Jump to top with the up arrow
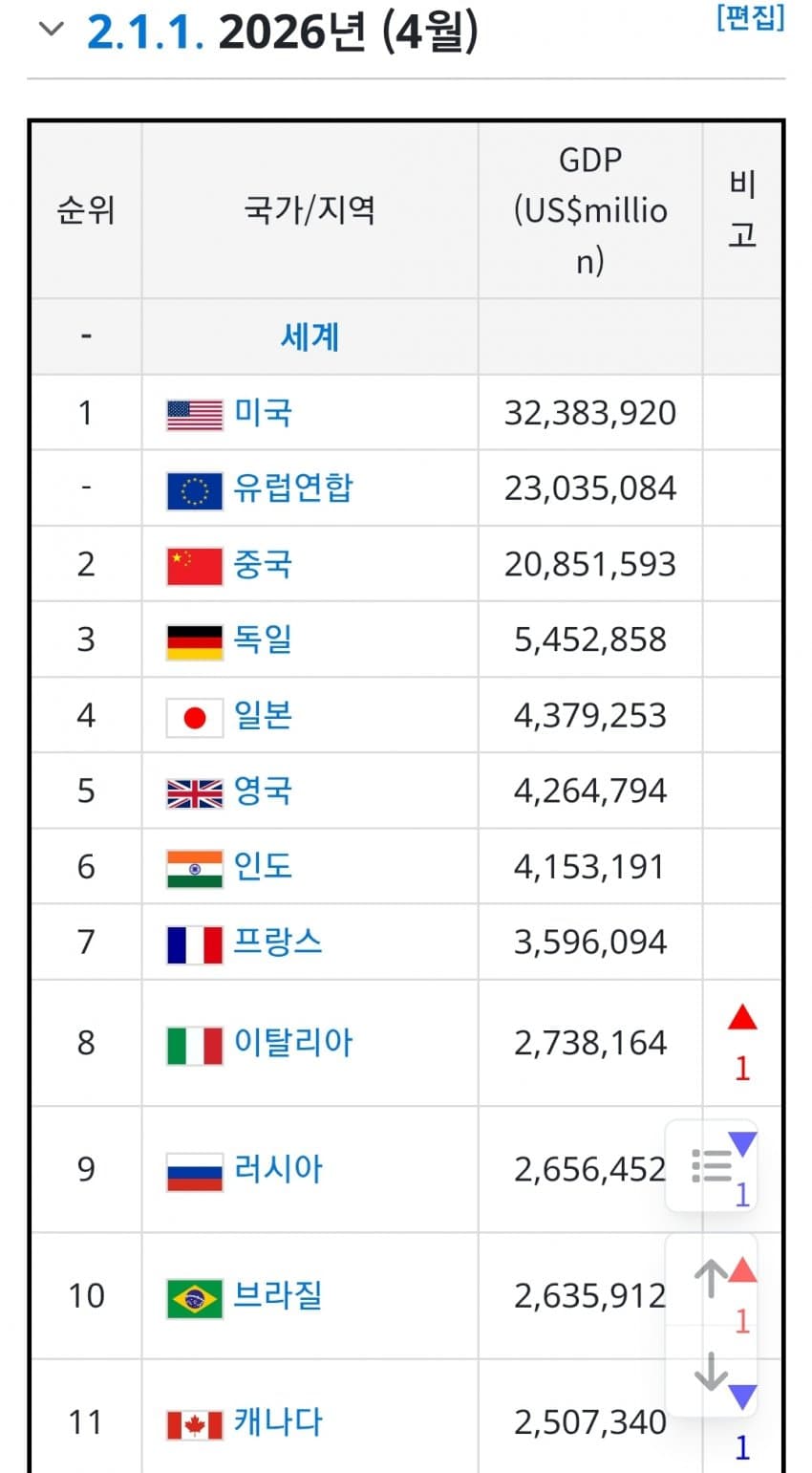 712,1279
